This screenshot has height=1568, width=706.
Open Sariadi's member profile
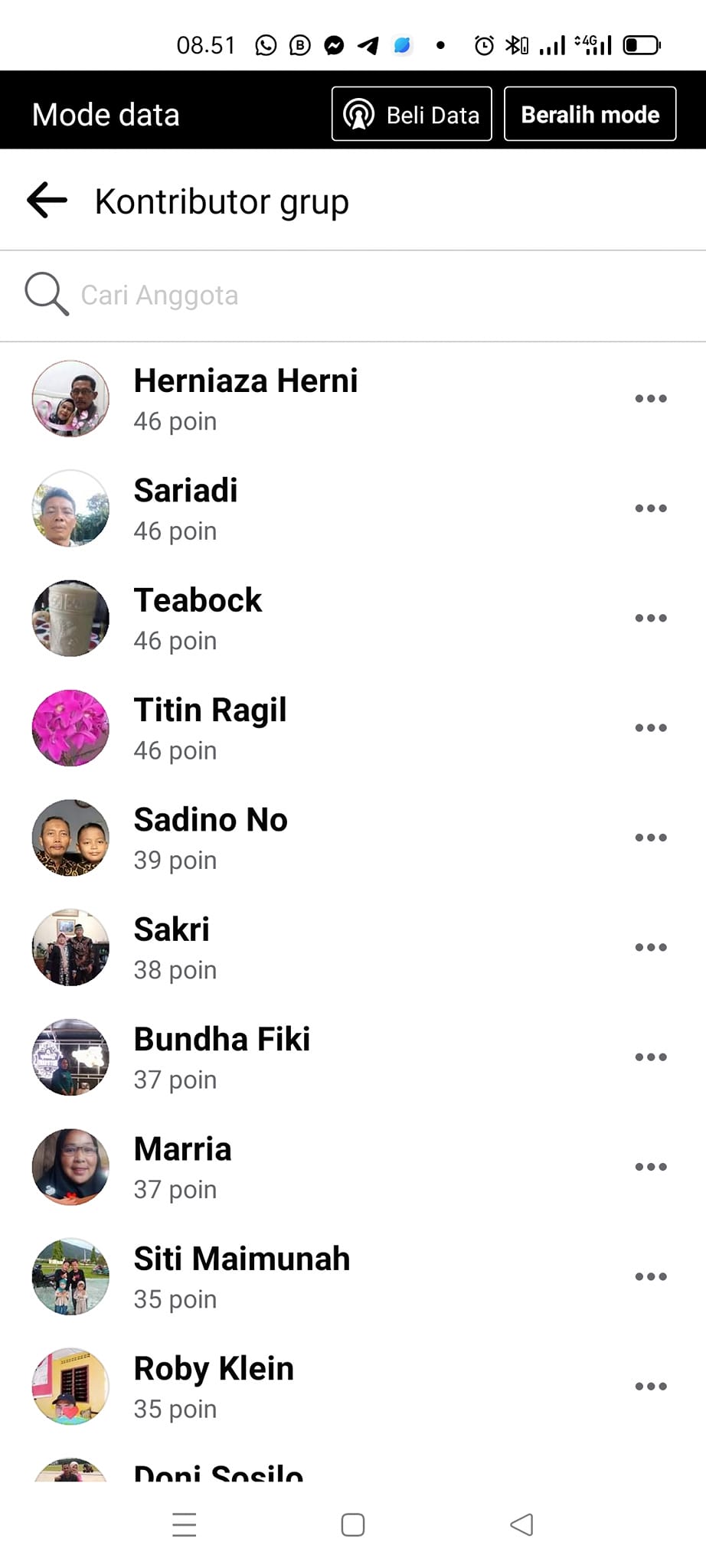click(185, 491)
